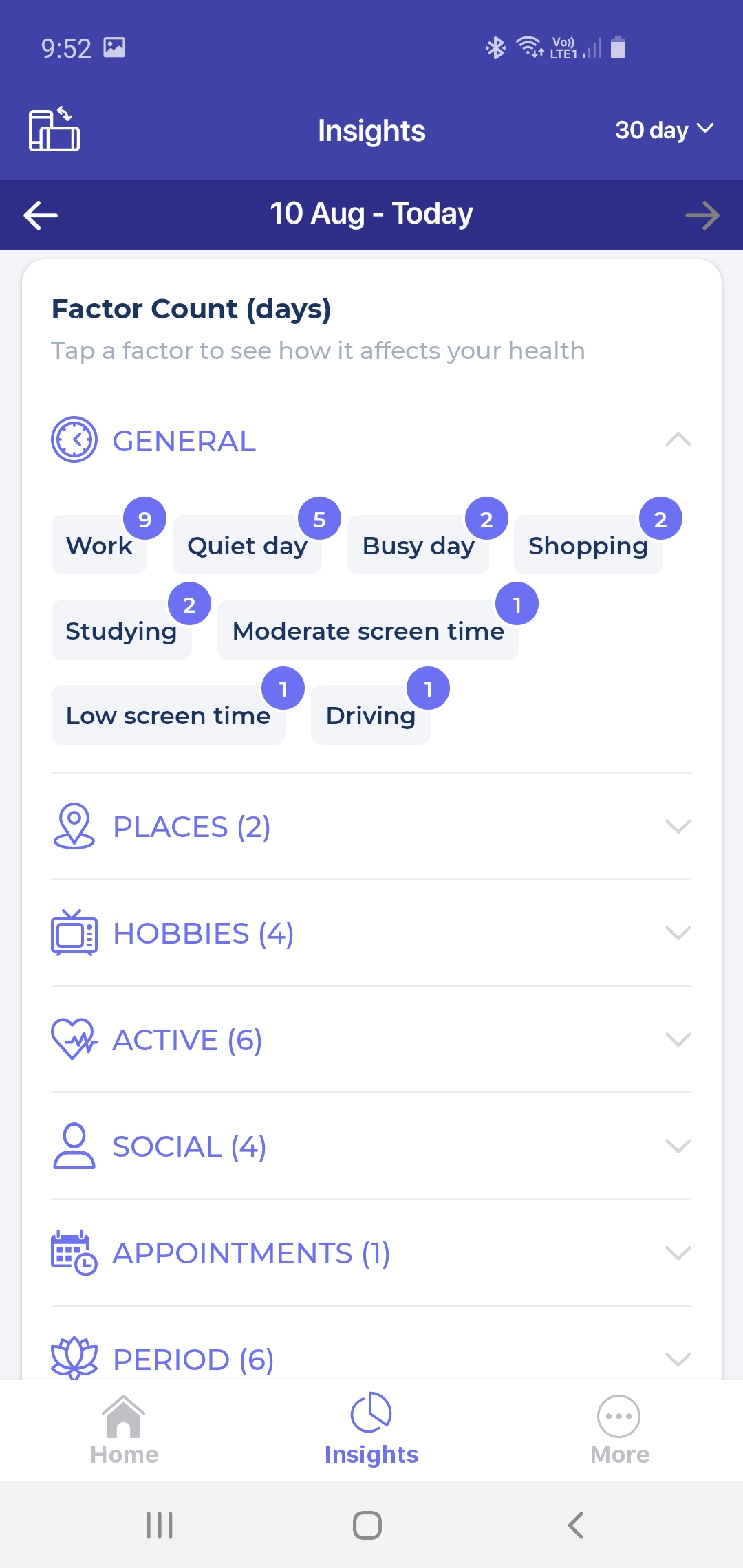The height and width of the screenshot is (1568, 743).
Task: Expand the PLACES section
Action: click(x=371, y=826)
